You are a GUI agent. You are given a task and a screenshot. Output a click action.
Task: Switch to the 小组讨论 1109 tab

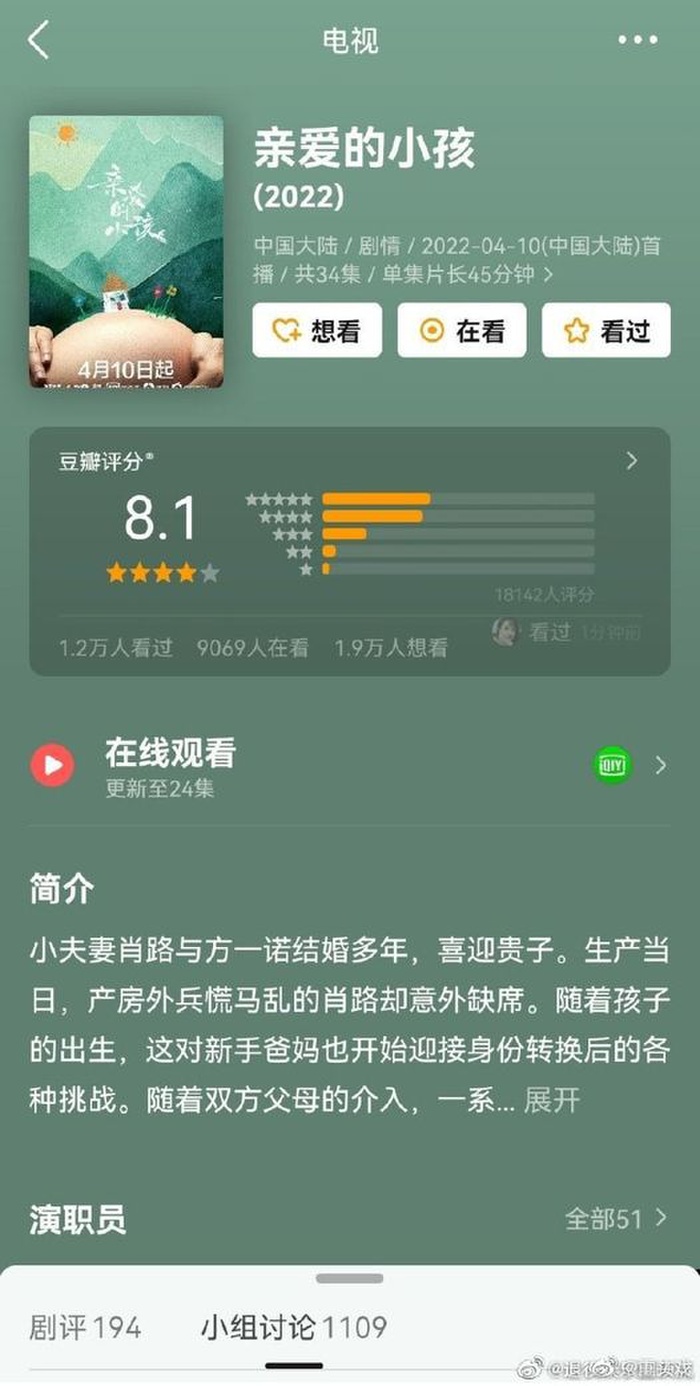pos(293,1327)
